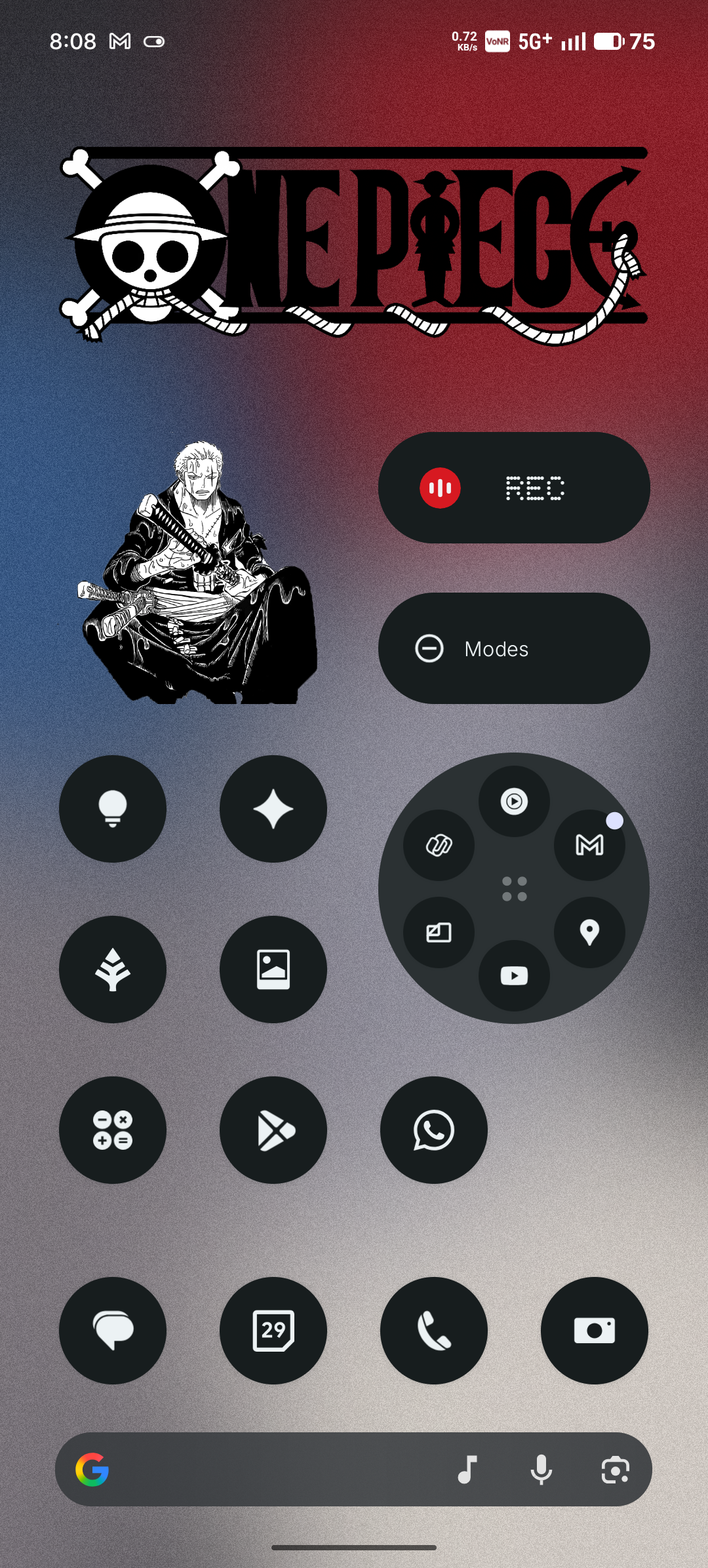Open the Gallery app
The width and height of the screenshot is (708, 1568).
[x=273, y=970]
